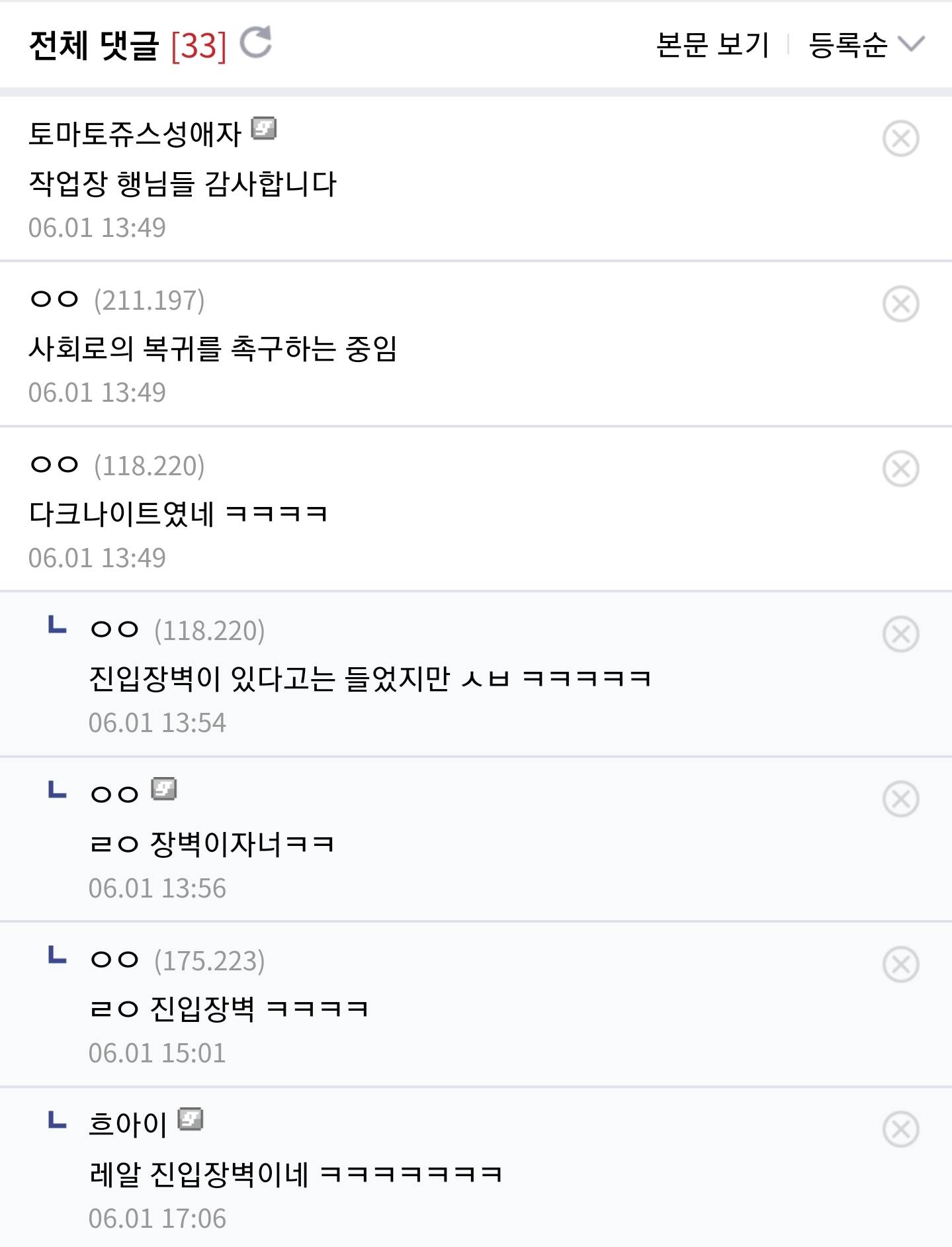Refresh the comments list
The width and height of the screenshot is (952, 1247).
click(255, 43)
